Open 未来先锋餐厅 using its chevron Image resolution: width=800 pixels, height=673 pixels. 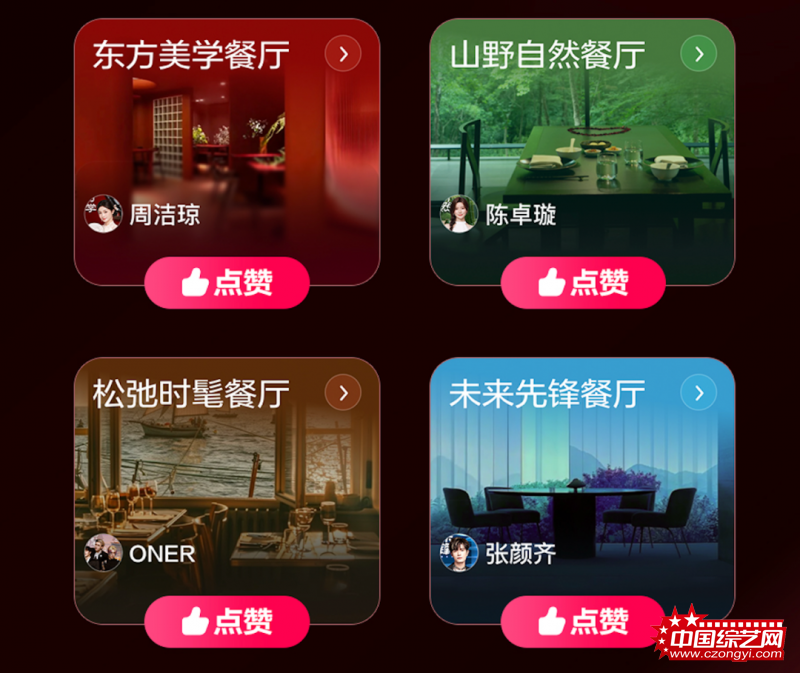[699, 393]
